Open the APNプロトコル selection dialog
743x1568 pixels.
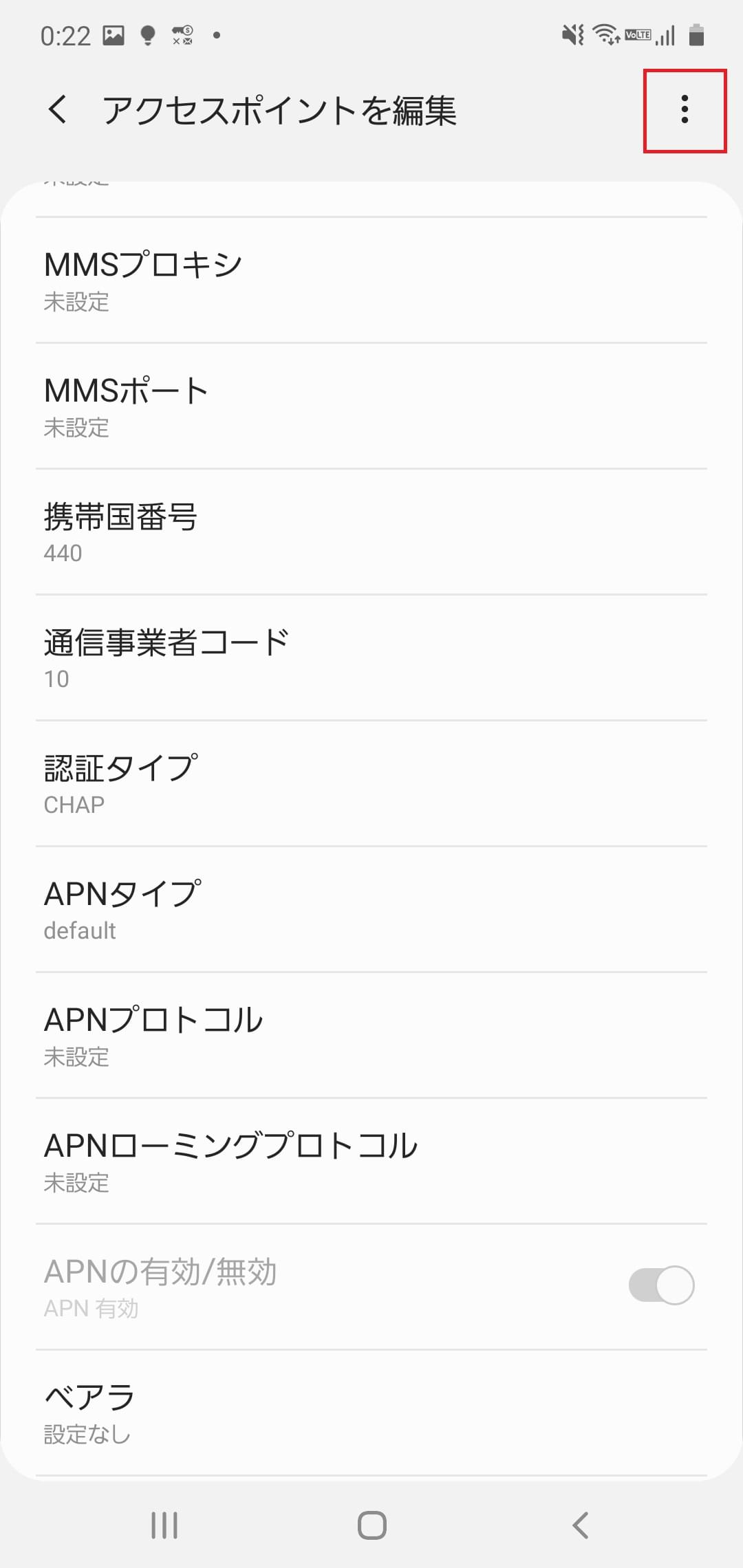click(x=371, y=1037)
